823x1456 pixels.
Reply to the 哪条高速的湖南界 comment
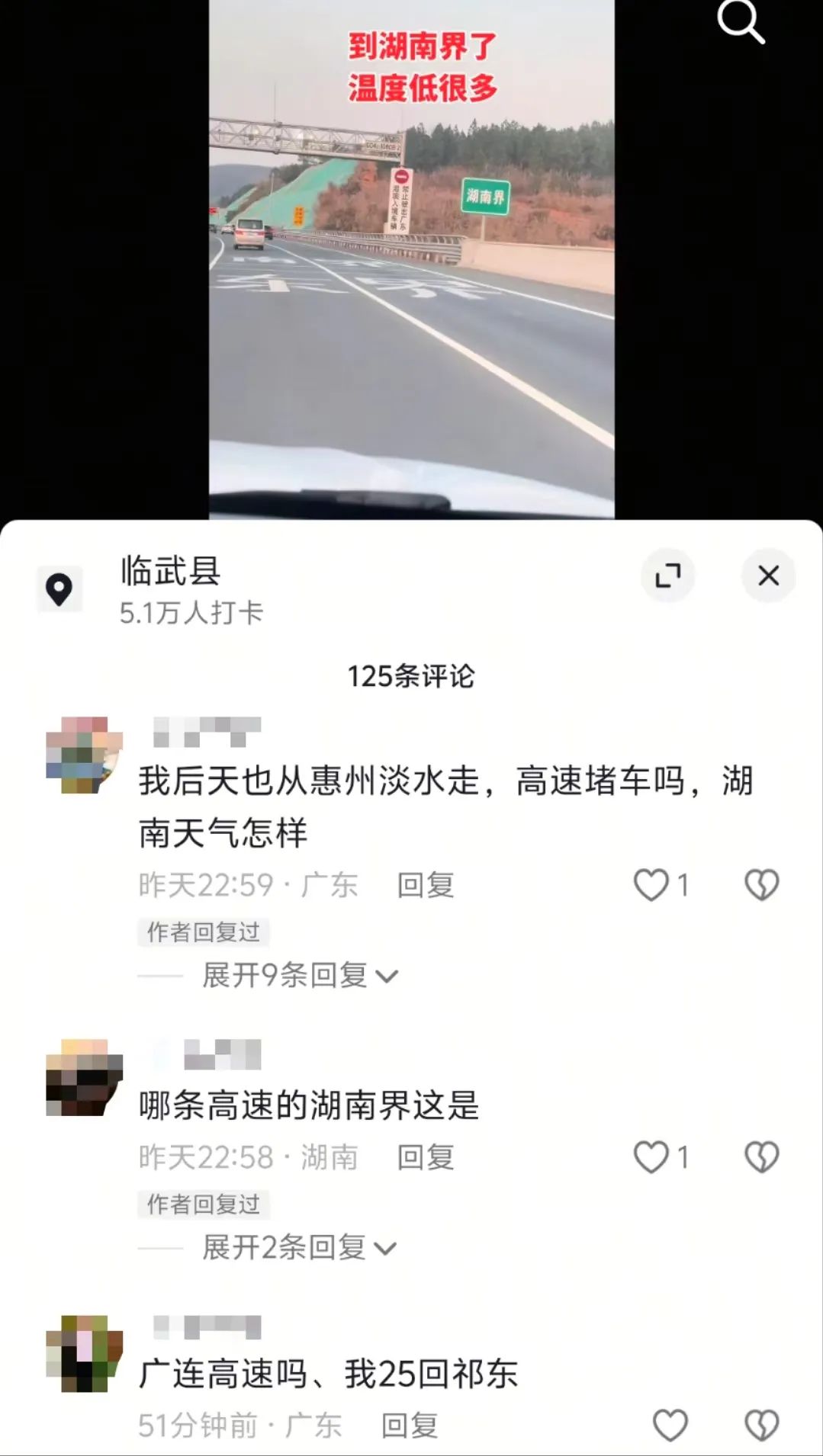point(425,1157)
